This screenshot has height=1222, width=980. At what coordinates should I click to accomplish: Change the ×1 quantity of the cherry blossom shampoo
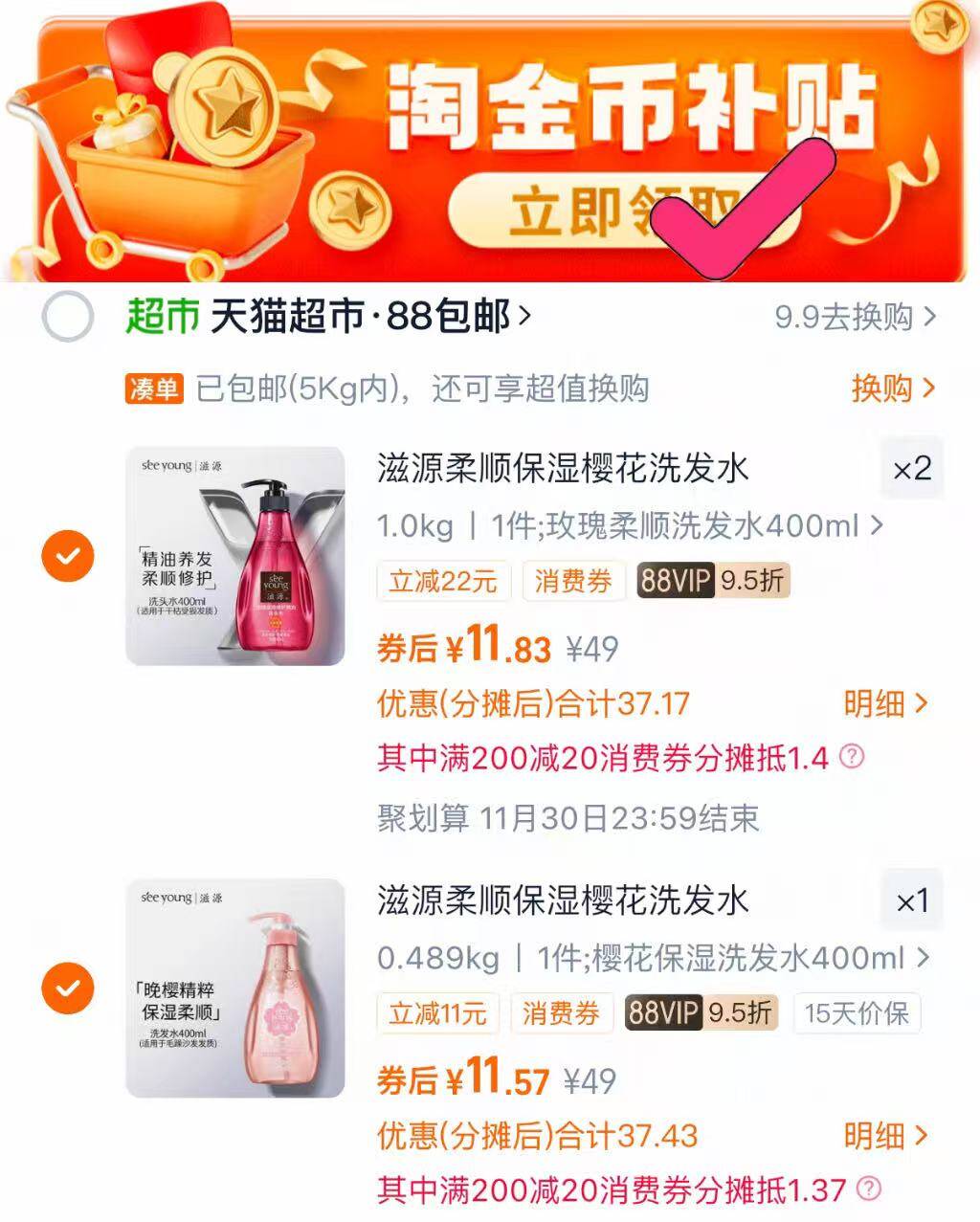click(x=911, y=900)
